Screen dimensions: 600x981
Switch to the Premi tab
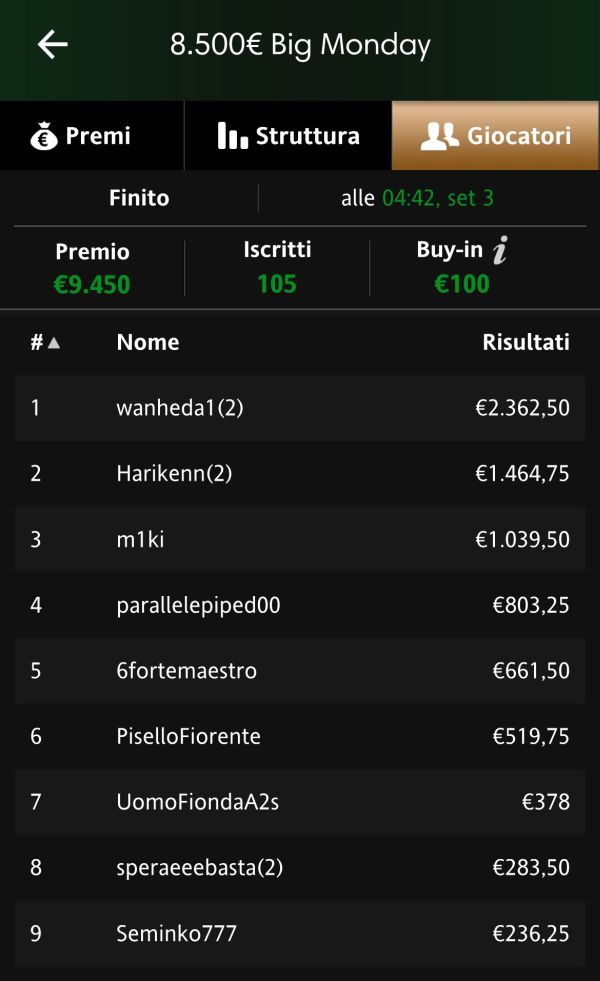click(x=92, y=136)
